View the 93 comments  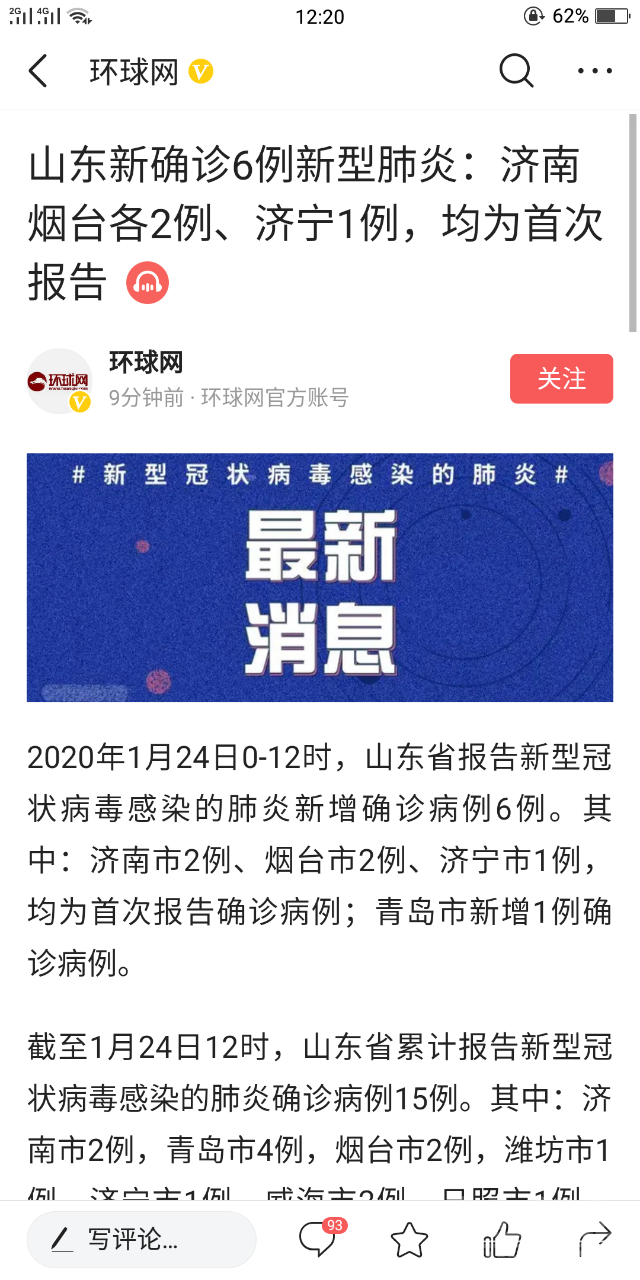[318, 1240]
